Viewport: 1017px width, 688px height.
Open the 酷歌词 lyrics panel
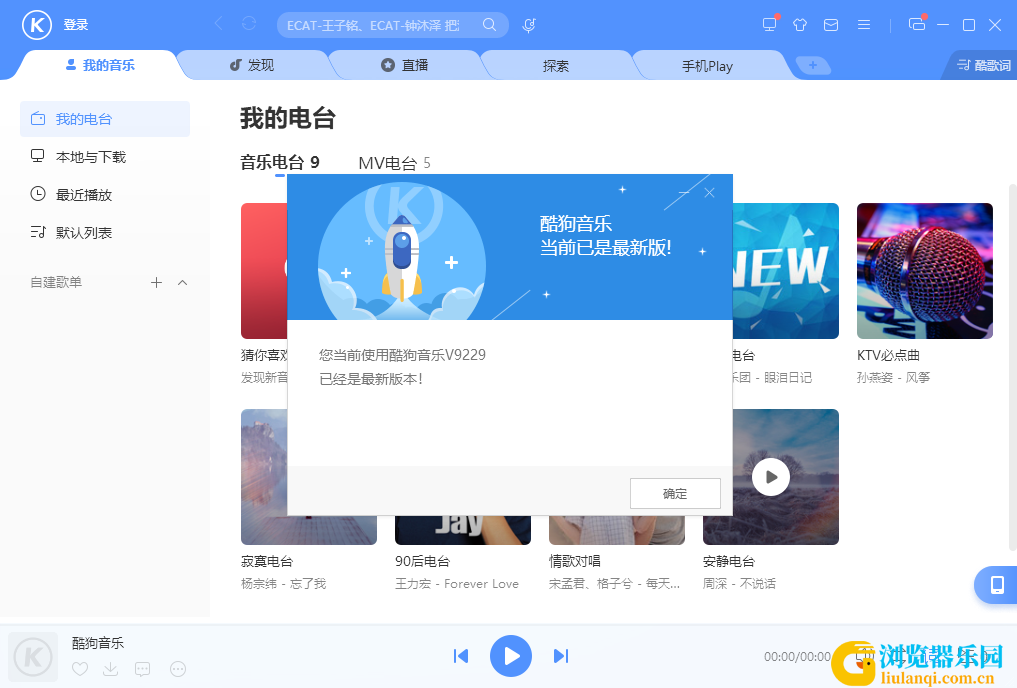point(983,65)
